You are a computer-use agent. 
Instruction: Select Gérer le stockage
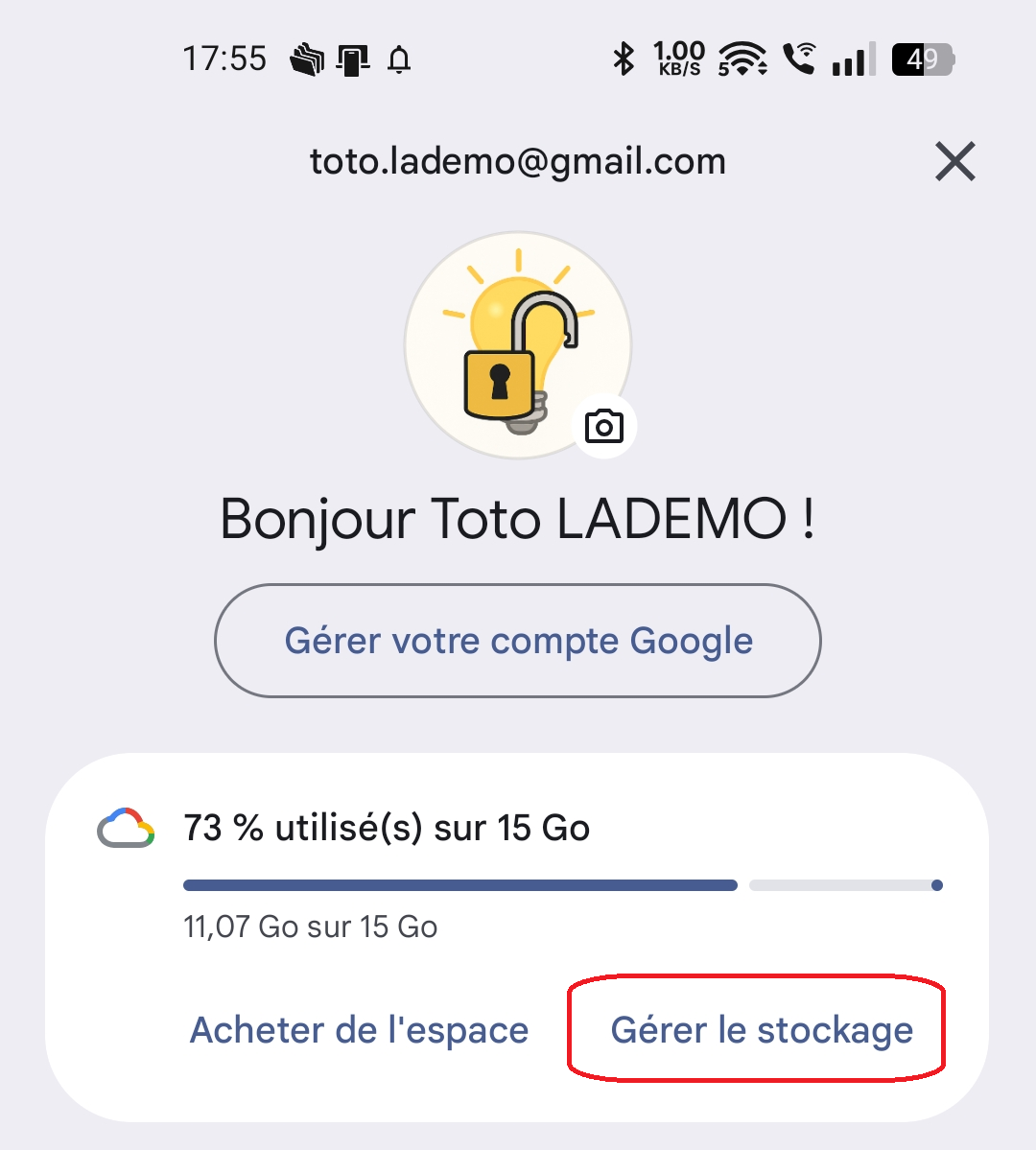(x=762, y=1030)
